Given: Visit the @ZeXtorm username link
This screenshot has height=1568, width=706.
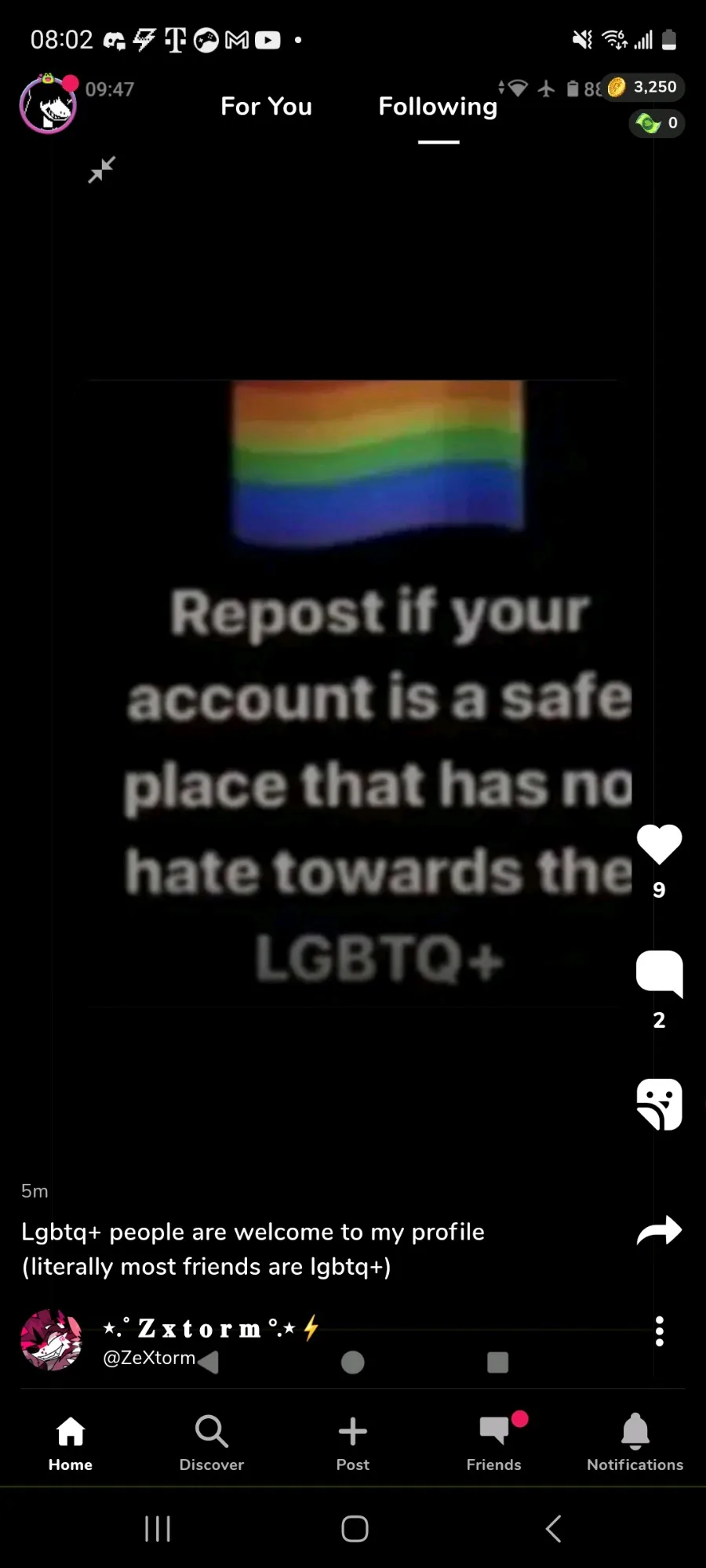Looking at the screenshot, I should (149, 1358).
